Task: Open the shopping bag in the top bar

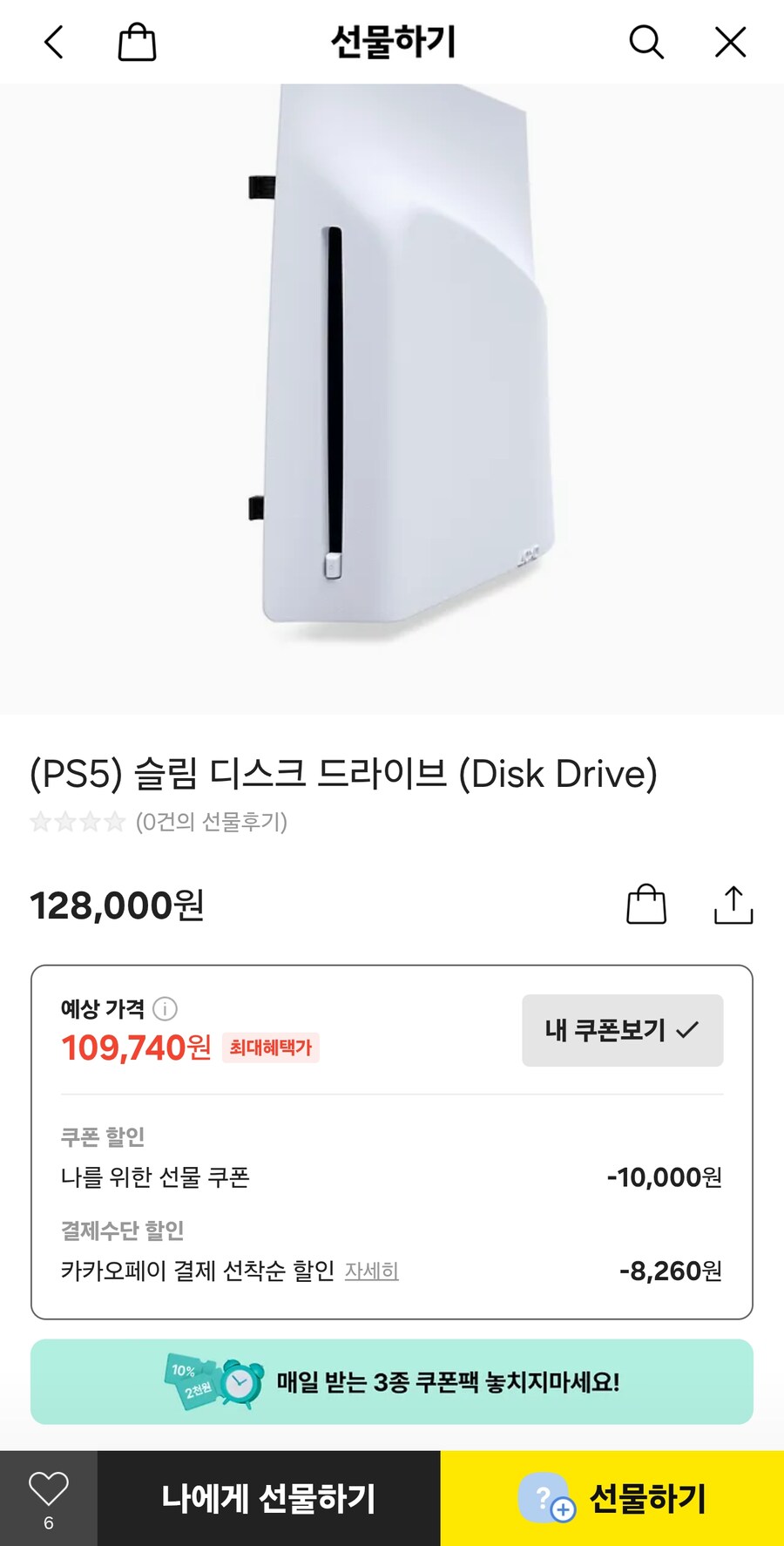Action: 133,41
